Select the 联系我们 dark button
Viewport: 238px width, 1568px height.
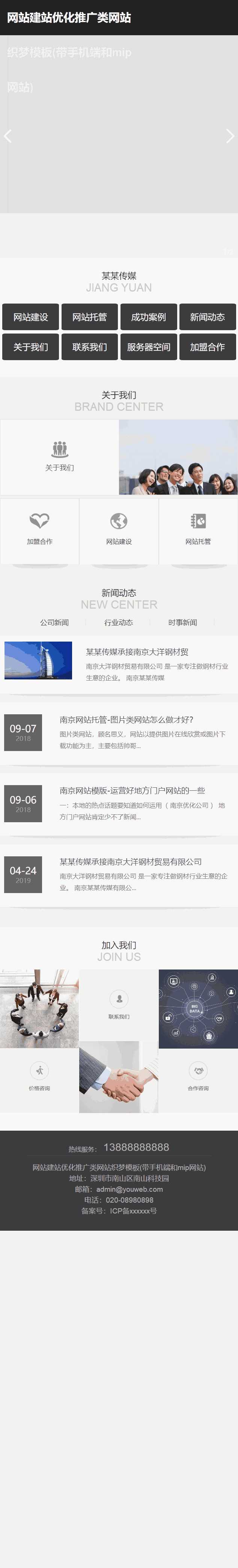coord(90,347)
